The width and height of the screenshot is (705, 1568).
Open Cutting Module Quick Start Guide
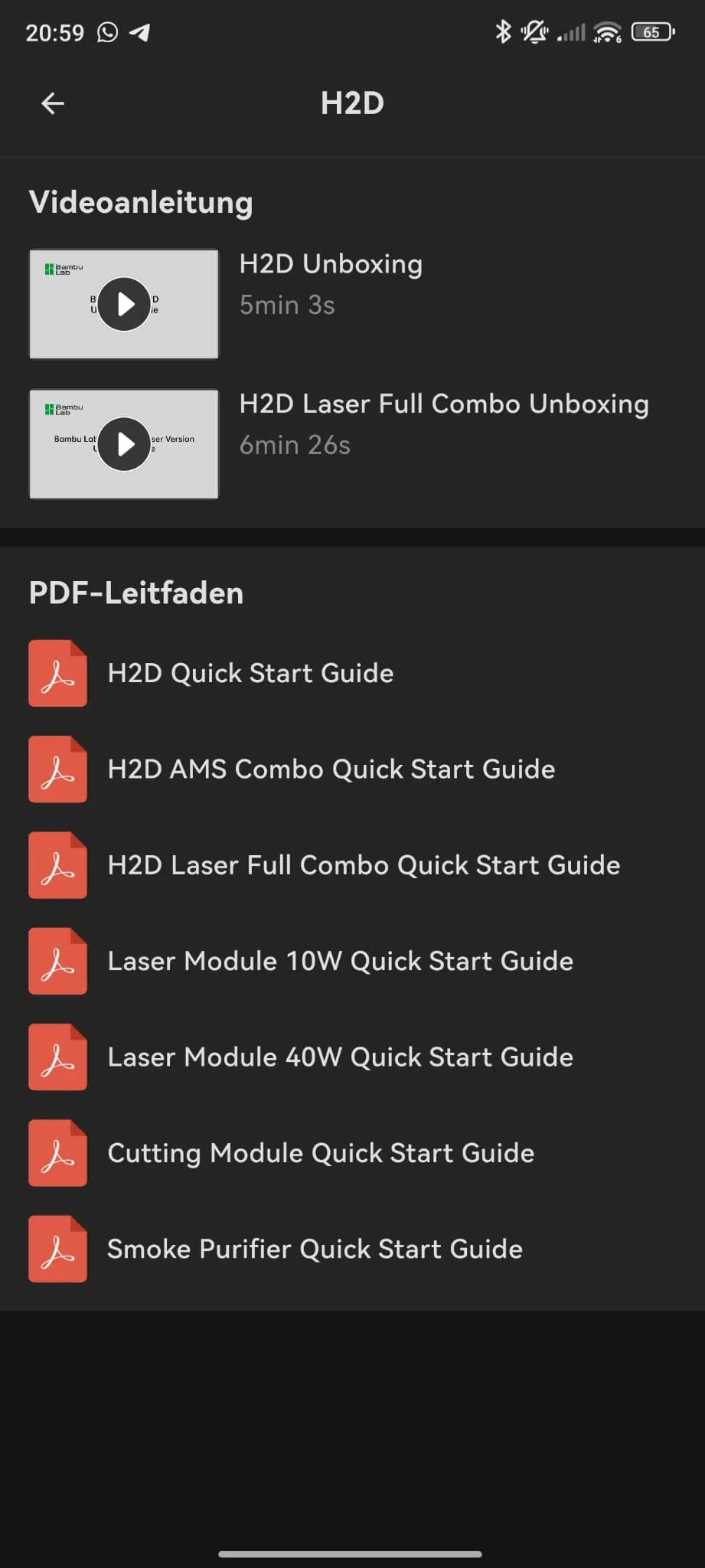coord(321,1153)
